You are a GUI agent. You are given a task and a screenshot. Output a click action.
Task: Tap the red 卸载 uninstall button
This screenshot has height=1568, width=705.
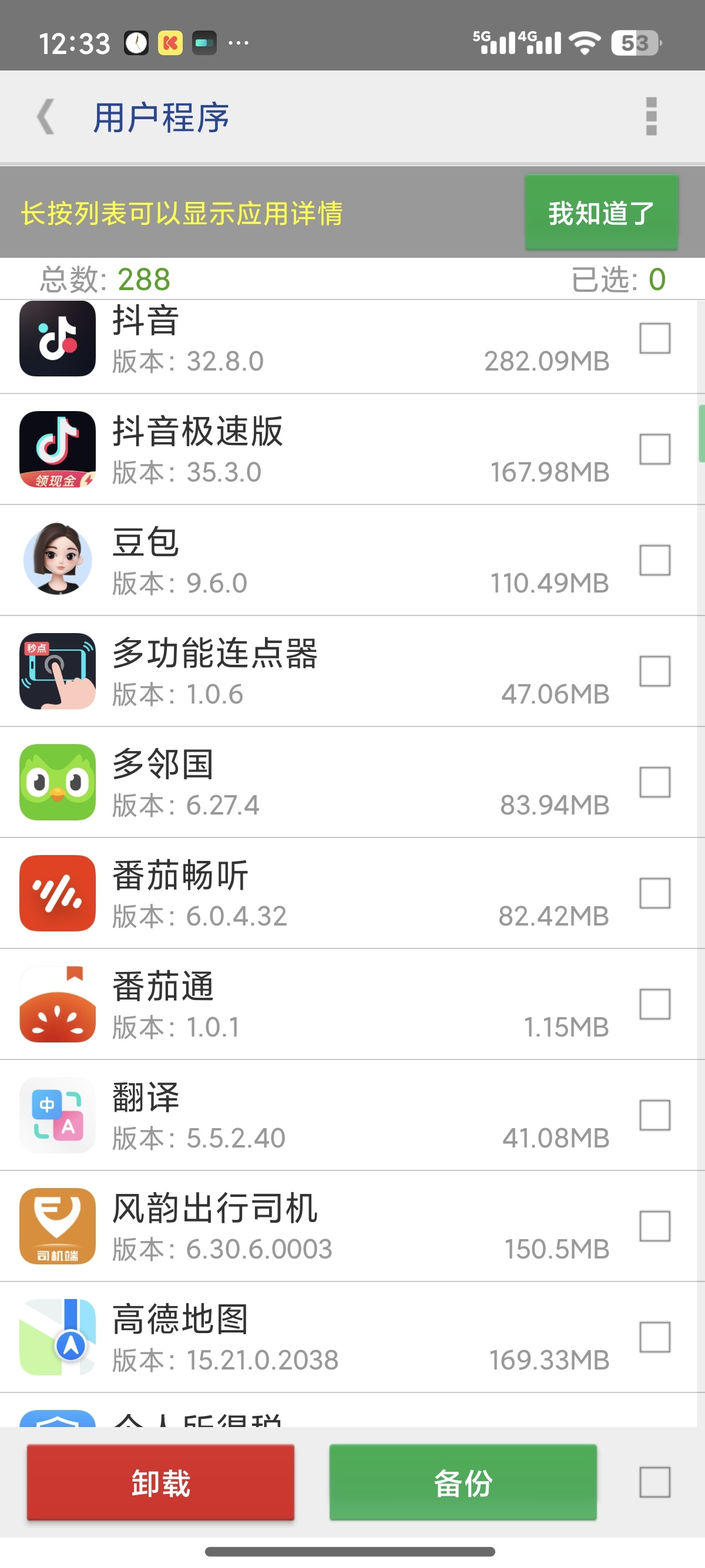(x=161, y=1482)
